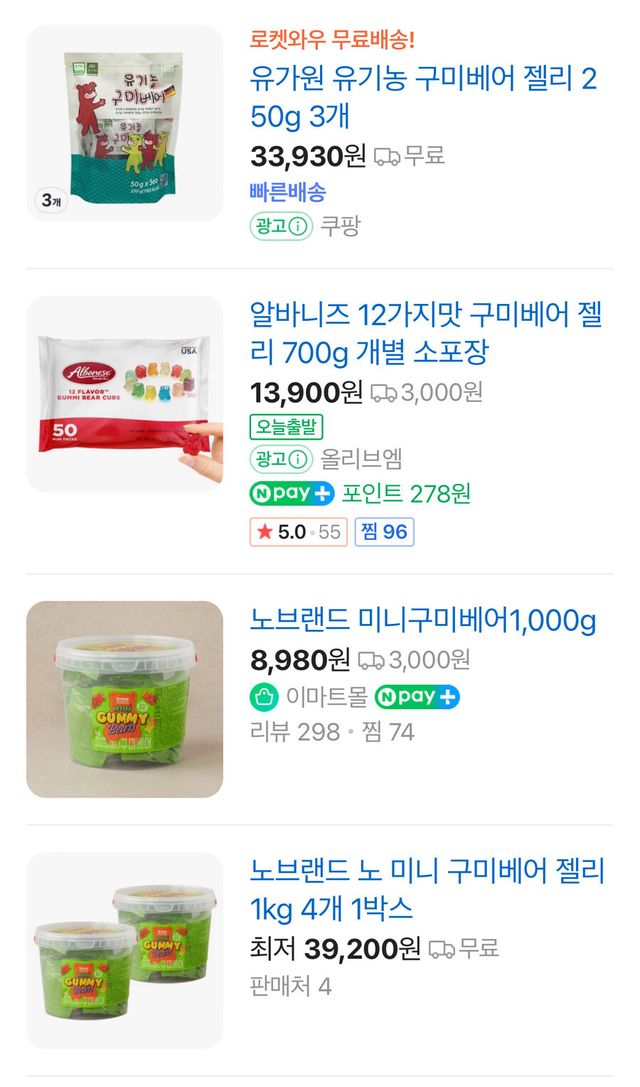The height and width of the screenshot is (1087, 640).
Task: Open 유가원 유기농 구미베어 젤리 product link
Action: 423,97
